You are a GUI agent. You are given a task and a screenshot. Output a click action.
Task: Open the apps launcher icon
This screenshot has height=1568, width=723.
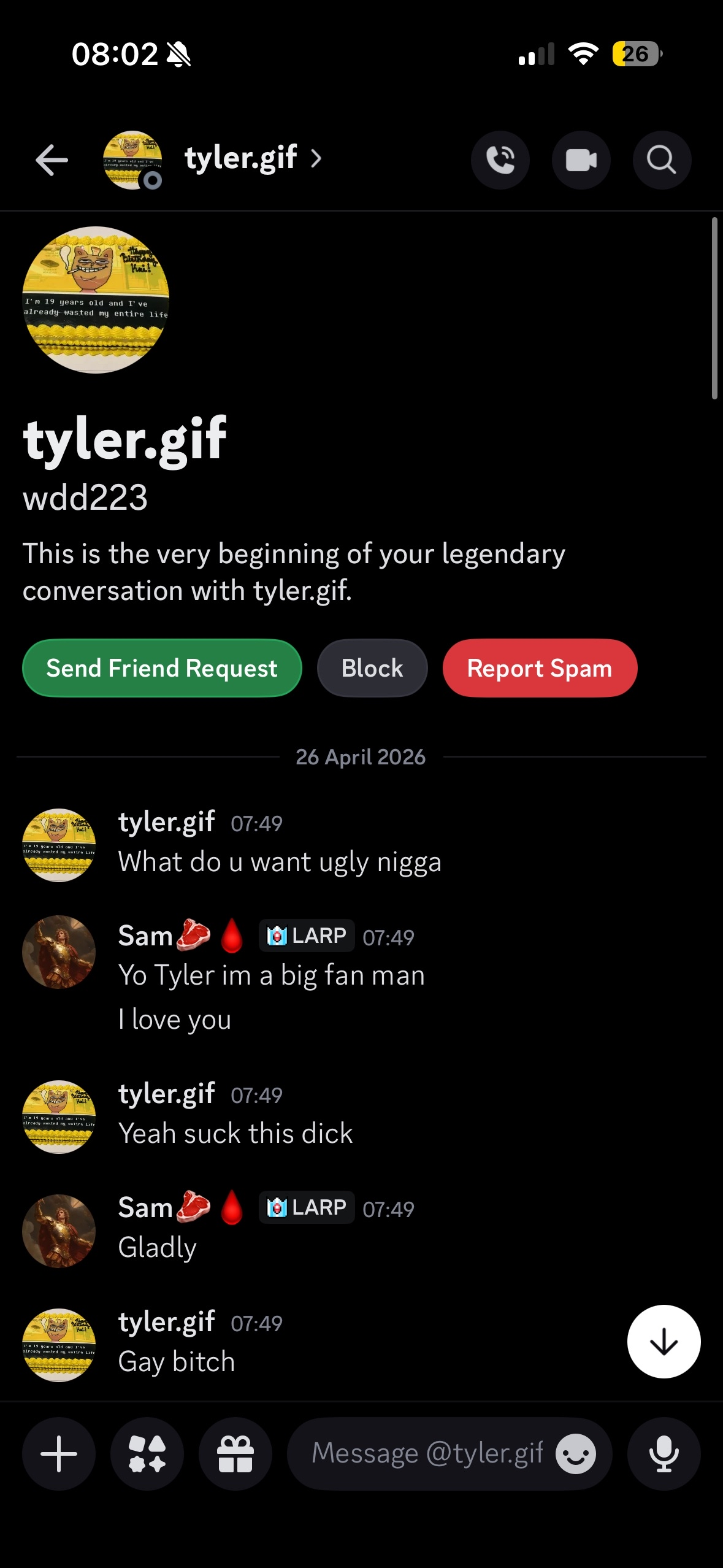(147, 1454)
